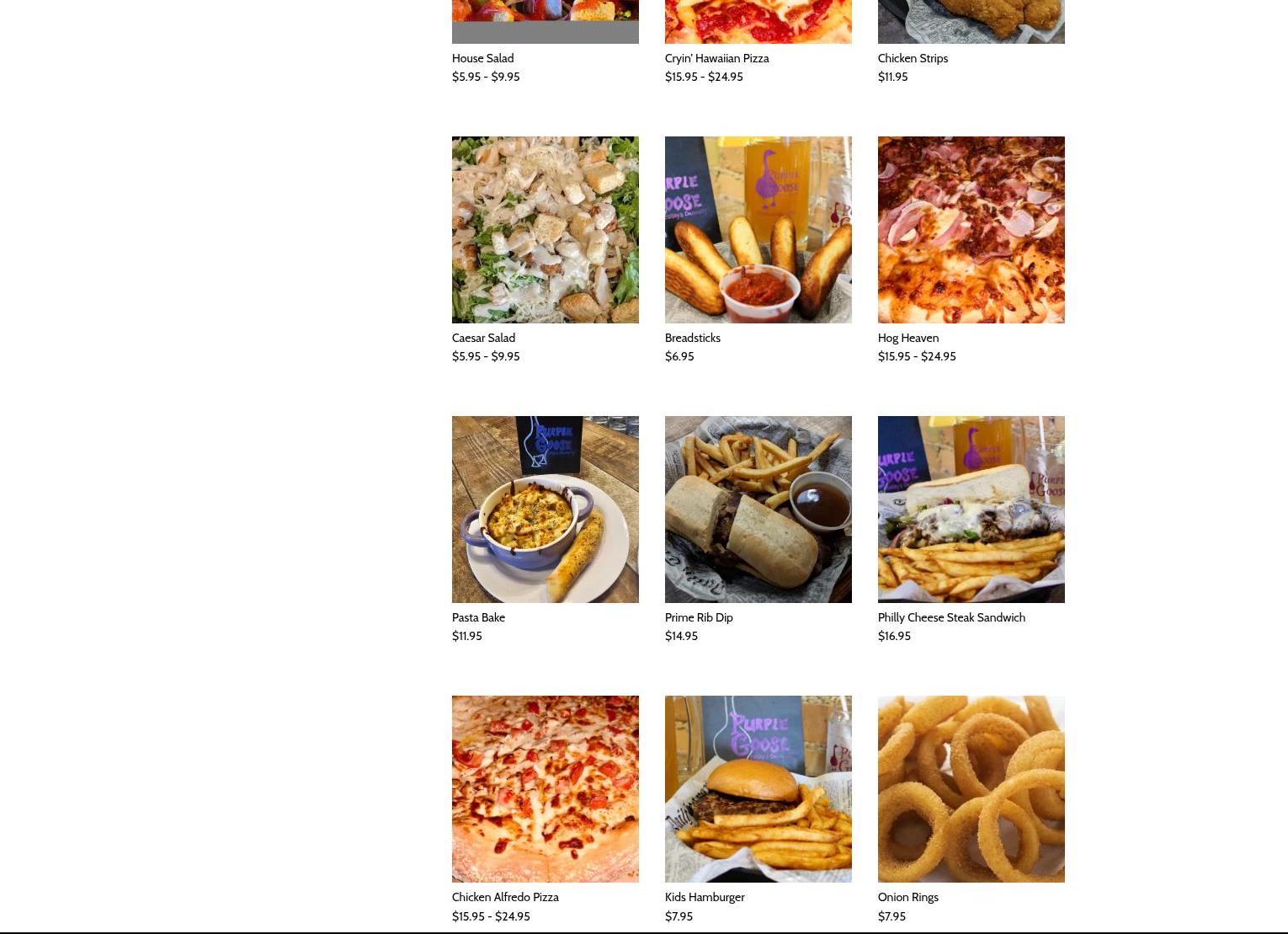This screenshot has width=1288, height=934.
Task: Tap the Onion Rings picture
Action: [971, 789]
